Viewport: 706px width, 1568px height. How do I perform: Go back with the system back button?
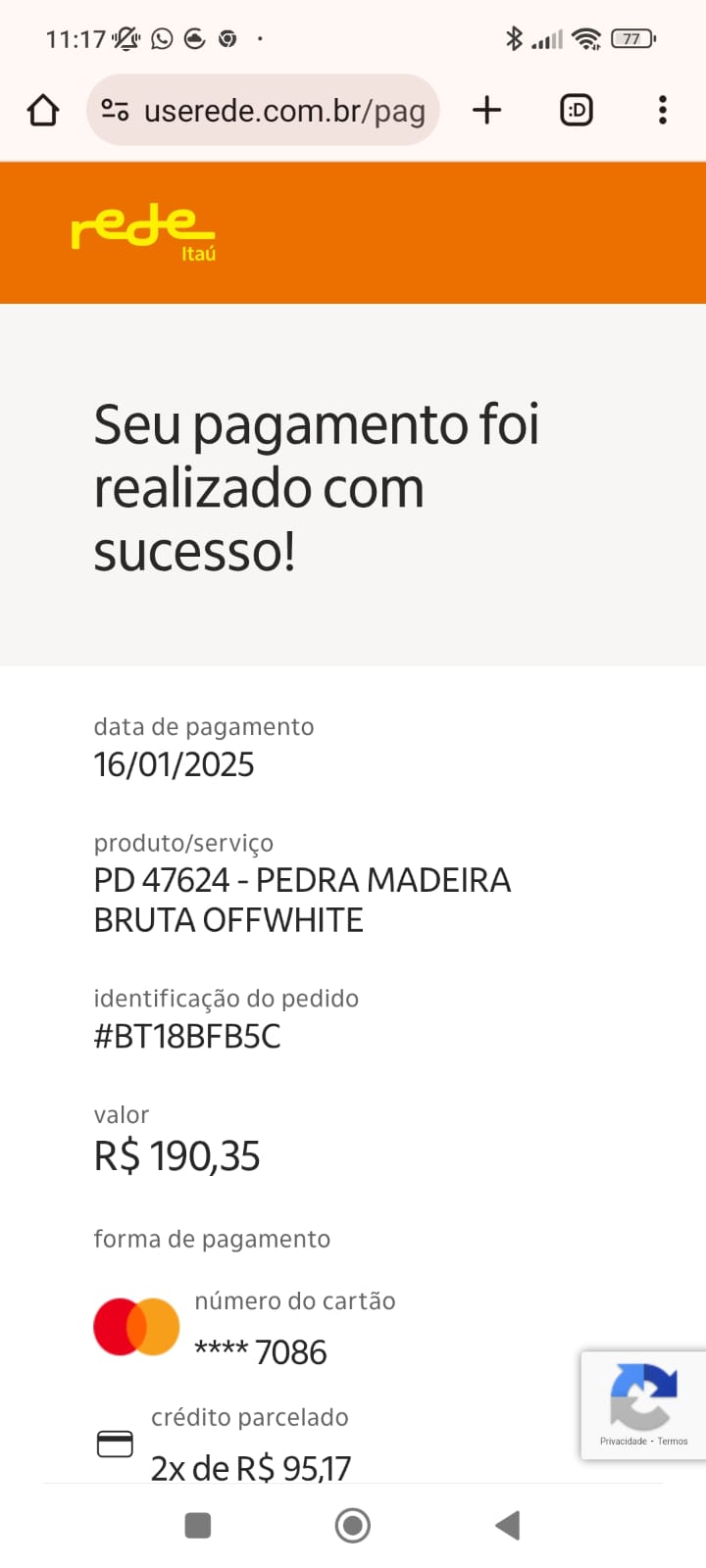[x=507, y=1525]
